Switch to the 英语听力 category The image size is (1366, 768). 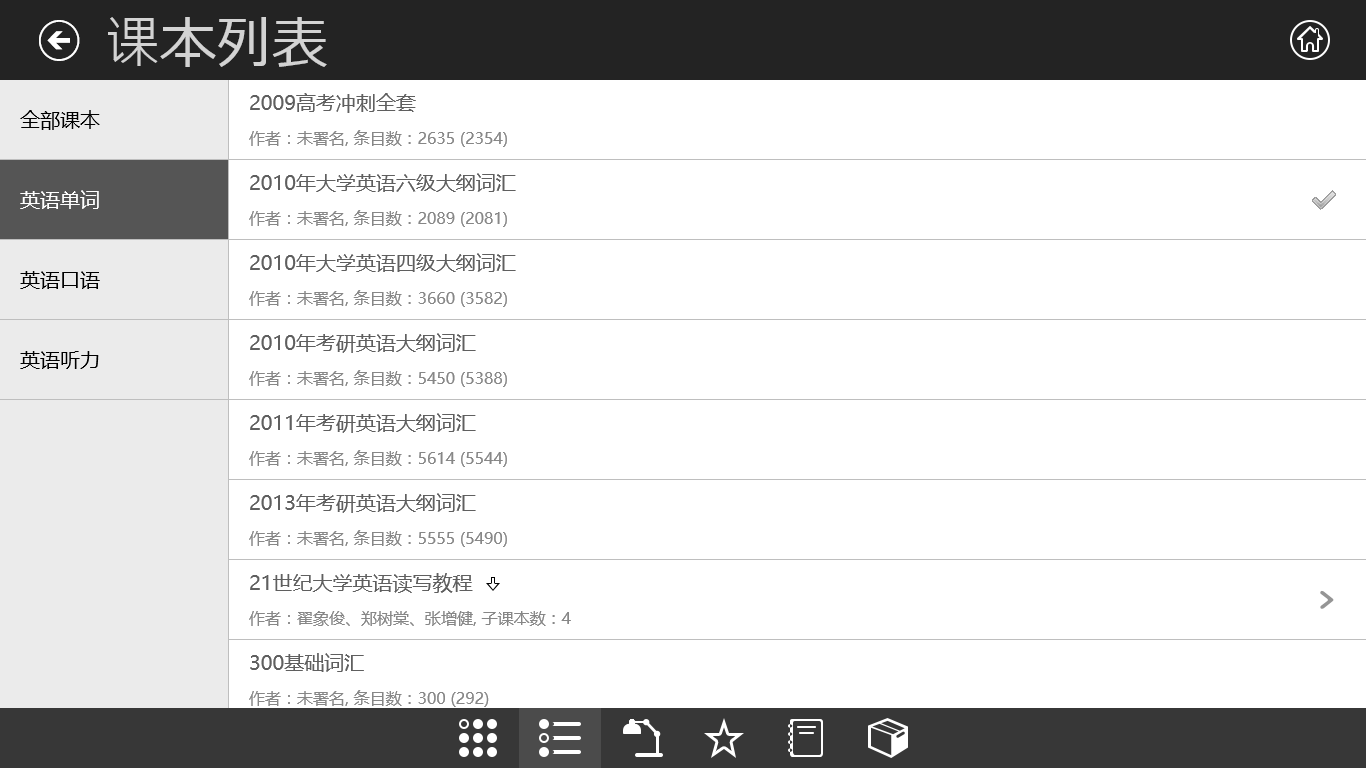(114, 360)
